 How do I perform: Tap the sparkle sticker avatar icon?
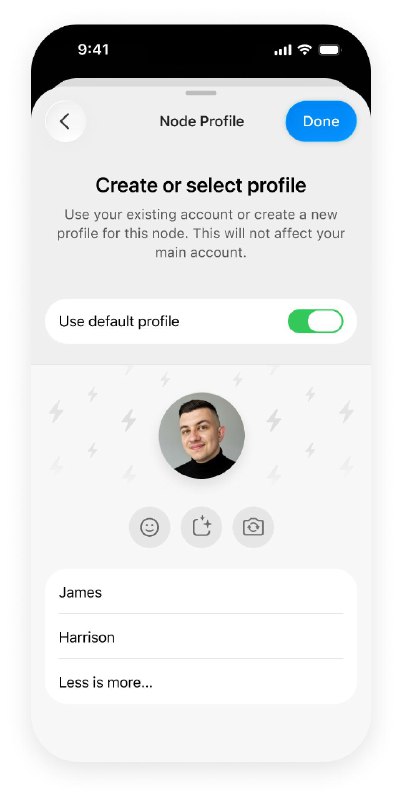(202, 527)
